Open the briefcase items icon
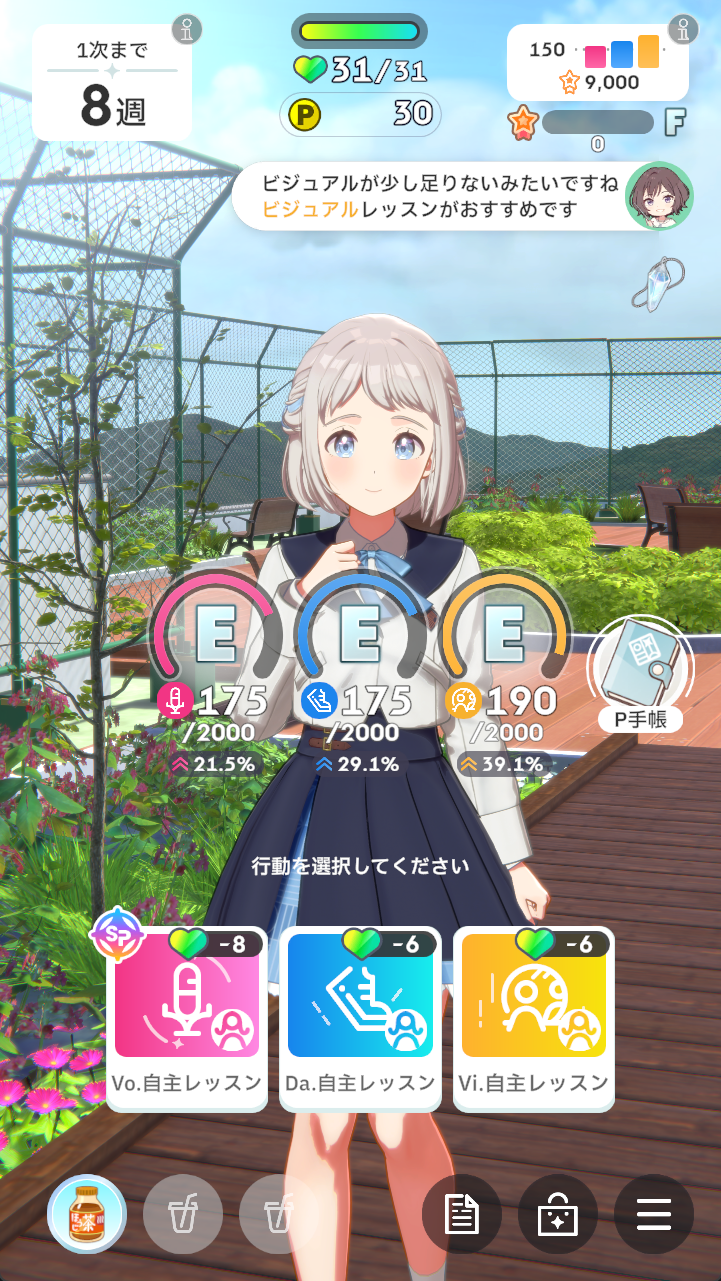Screen dimensions: 721x1281 tap(558, 1214)
